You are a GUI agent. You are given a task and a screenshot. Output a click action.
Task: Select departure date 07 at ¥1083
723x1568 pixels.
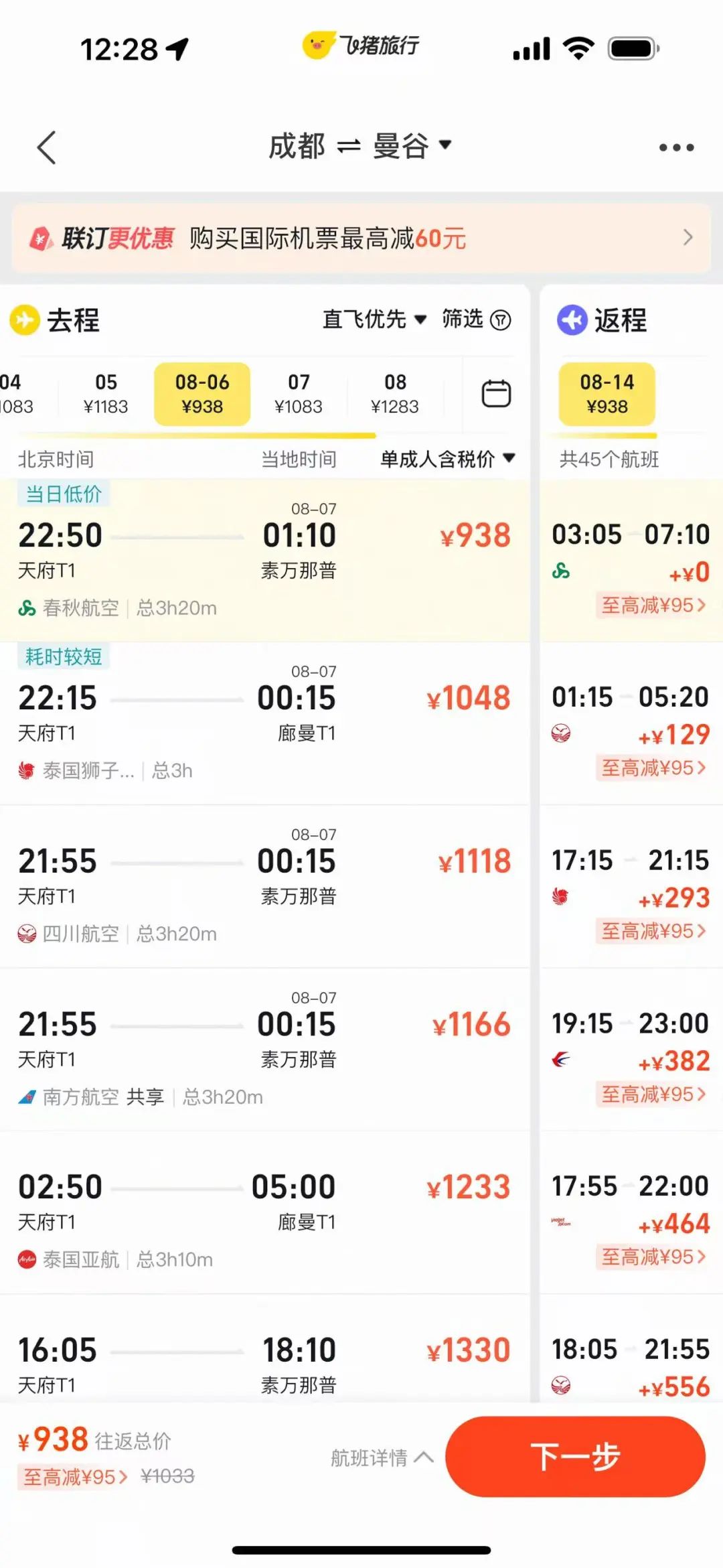point(299,394)
